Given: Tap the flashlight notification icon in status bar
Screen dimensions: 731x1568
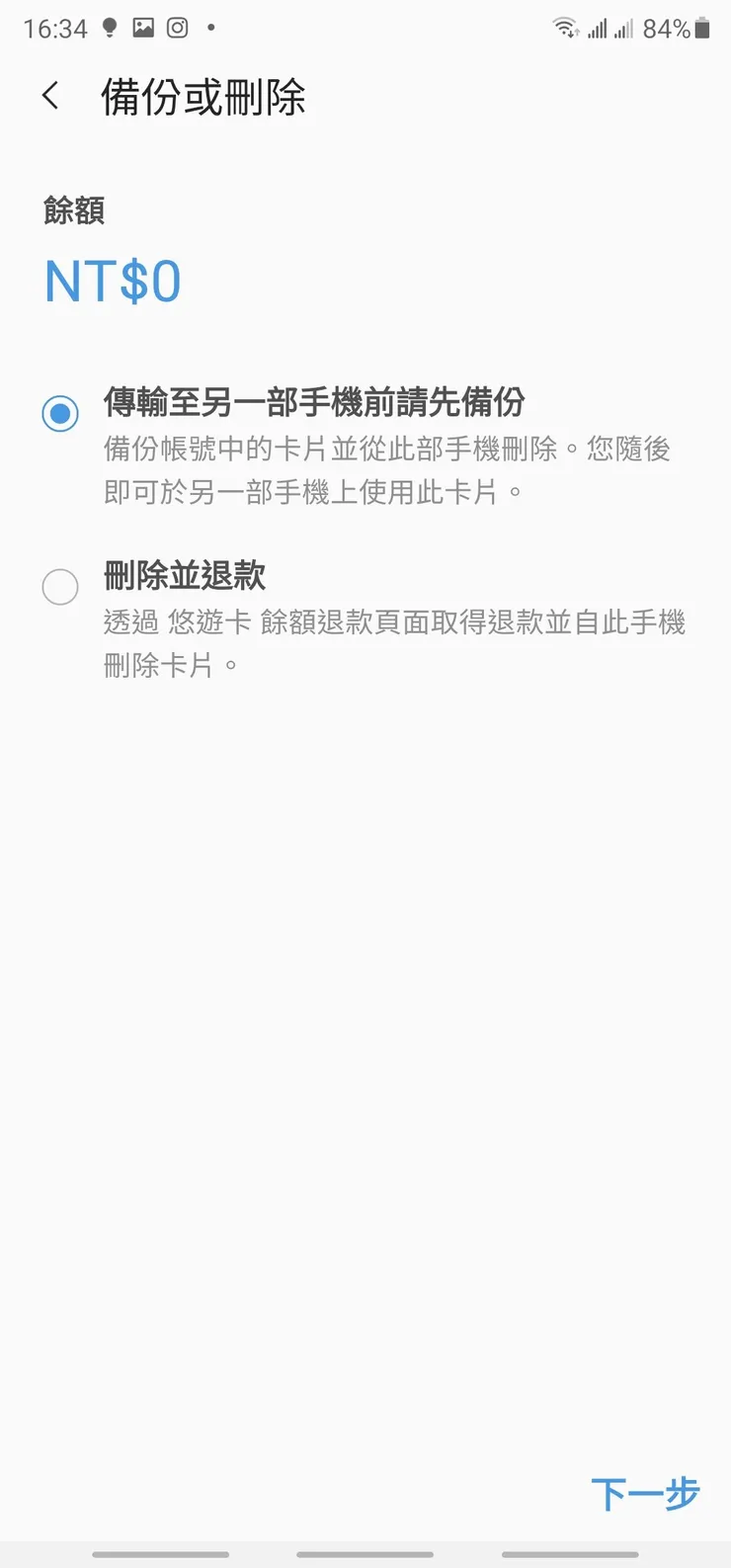Looking at the screenshot, I should pyautogui.click(x=109, y=28).
